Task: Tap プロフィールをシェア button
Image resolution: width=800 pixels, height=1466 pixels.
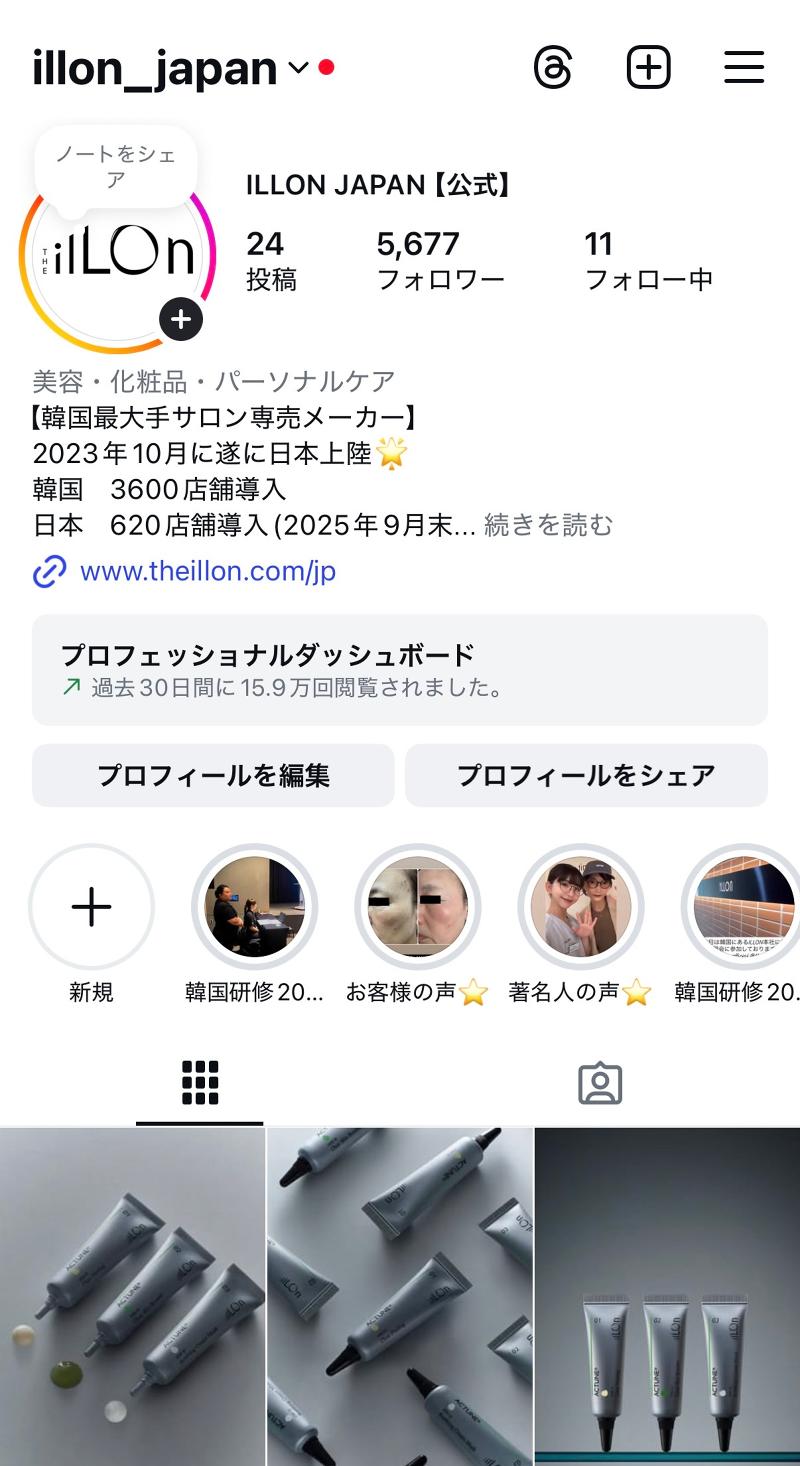Action: pyautogui.click(x=586, y=775)
